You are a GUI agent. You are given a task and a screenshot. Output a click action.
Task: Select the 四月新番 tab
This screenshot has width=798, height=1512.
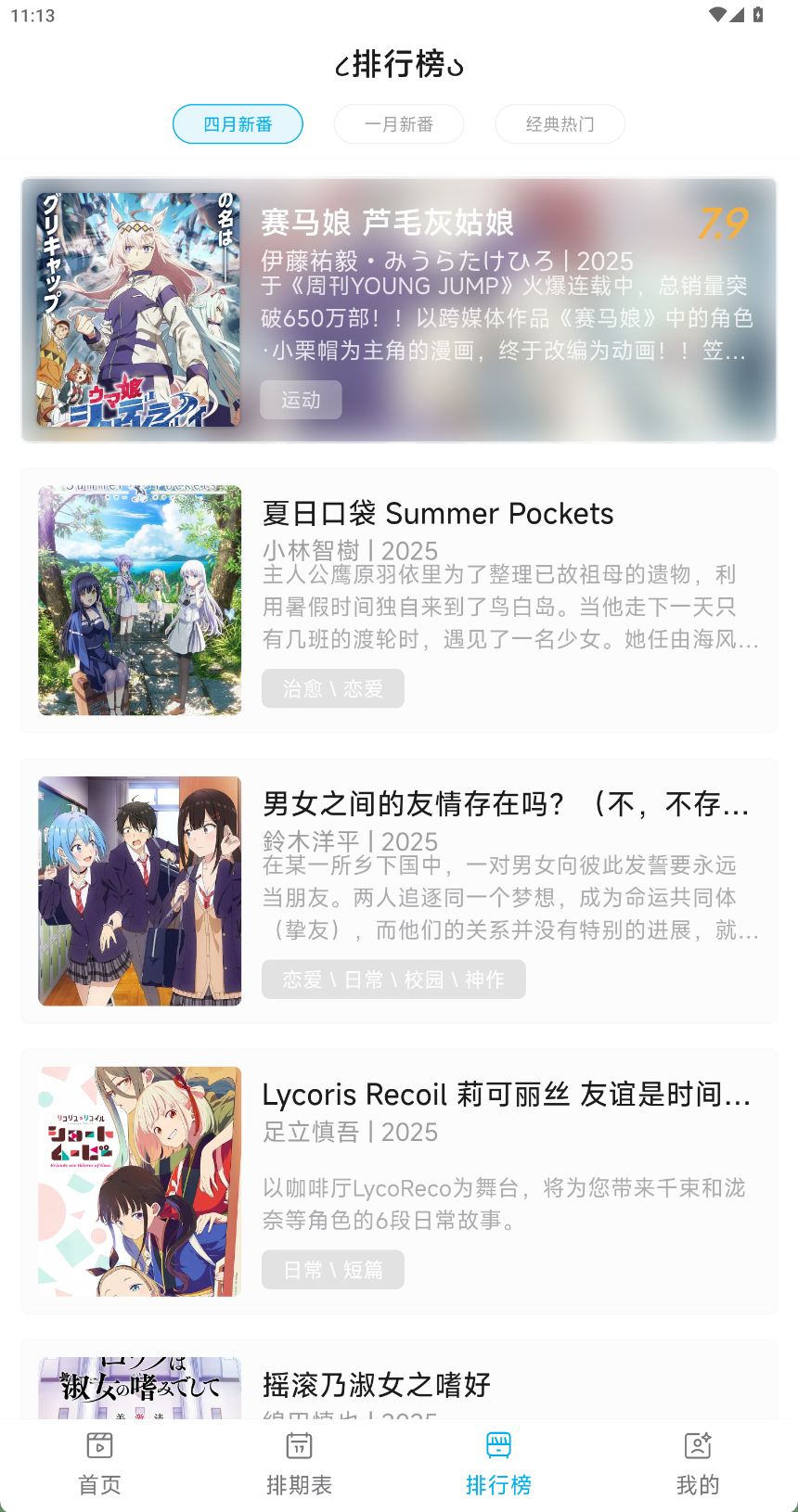coord(238,124)
